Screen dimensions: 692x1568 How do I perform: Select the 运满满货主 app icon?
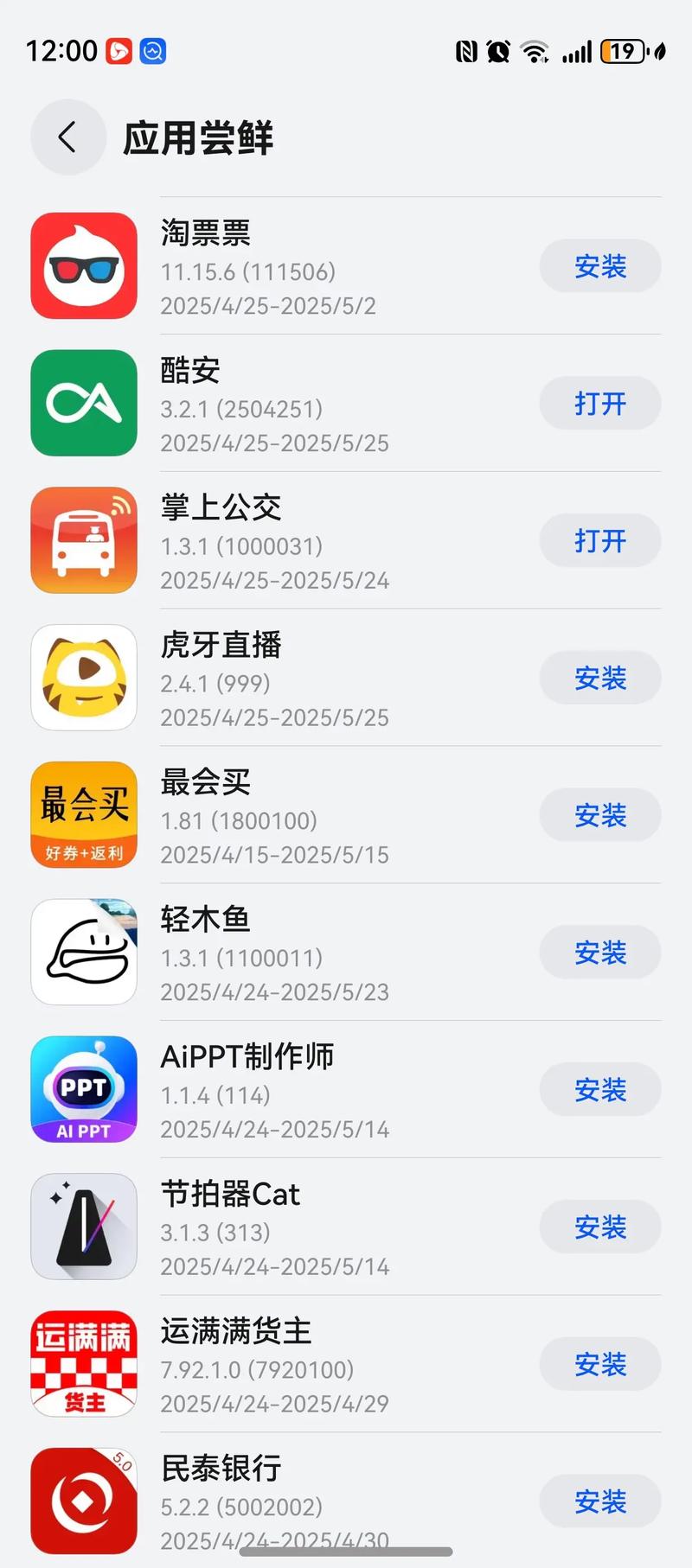(x=83, y=1364)
